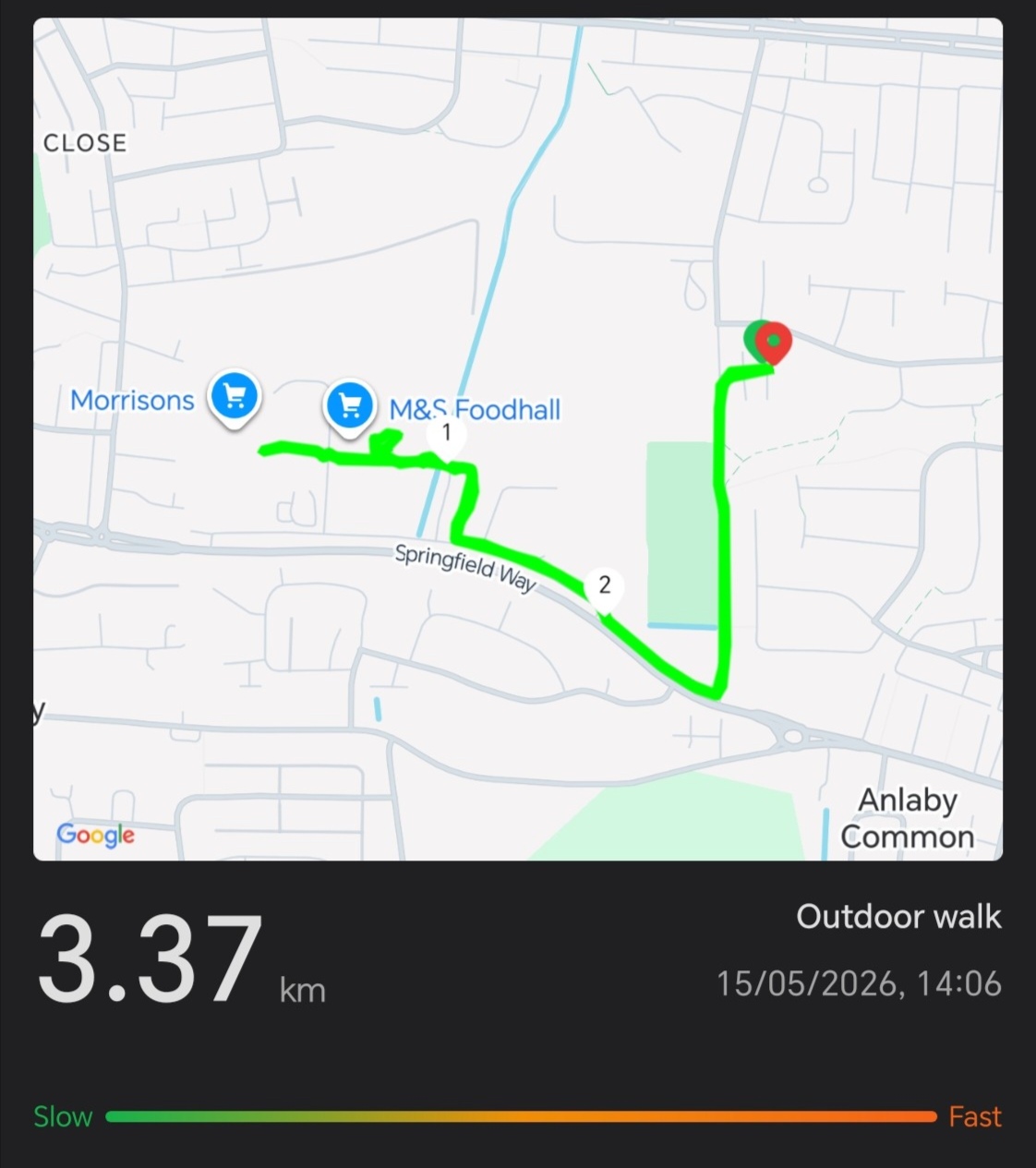Tap the Morrisons store marker
The height and width of the screenshot is (1168, 1036).
pos(235,398)
